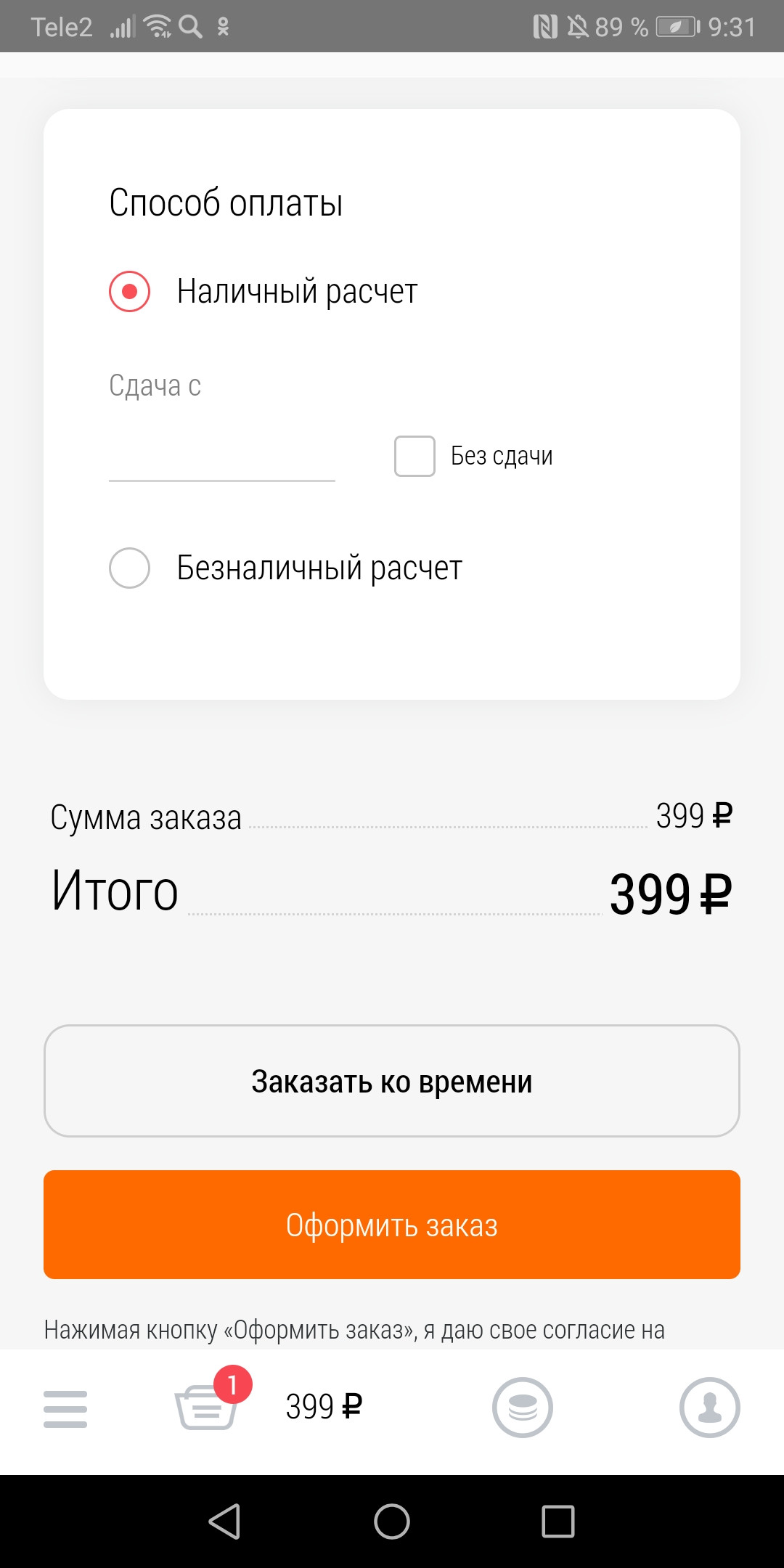Open the bonus coins section

[x=523, y=1408]
